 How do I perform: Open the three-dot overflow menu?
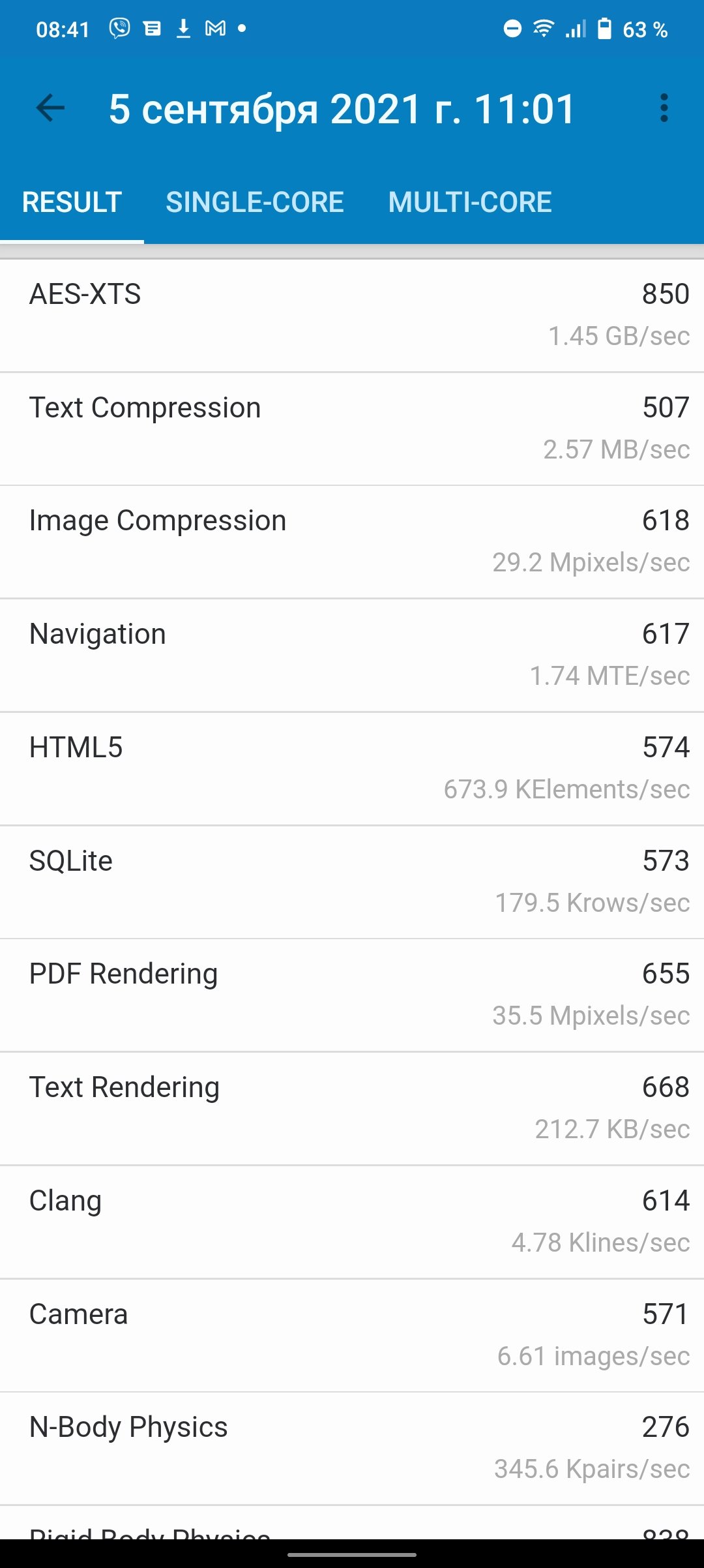tap(664, 108)
